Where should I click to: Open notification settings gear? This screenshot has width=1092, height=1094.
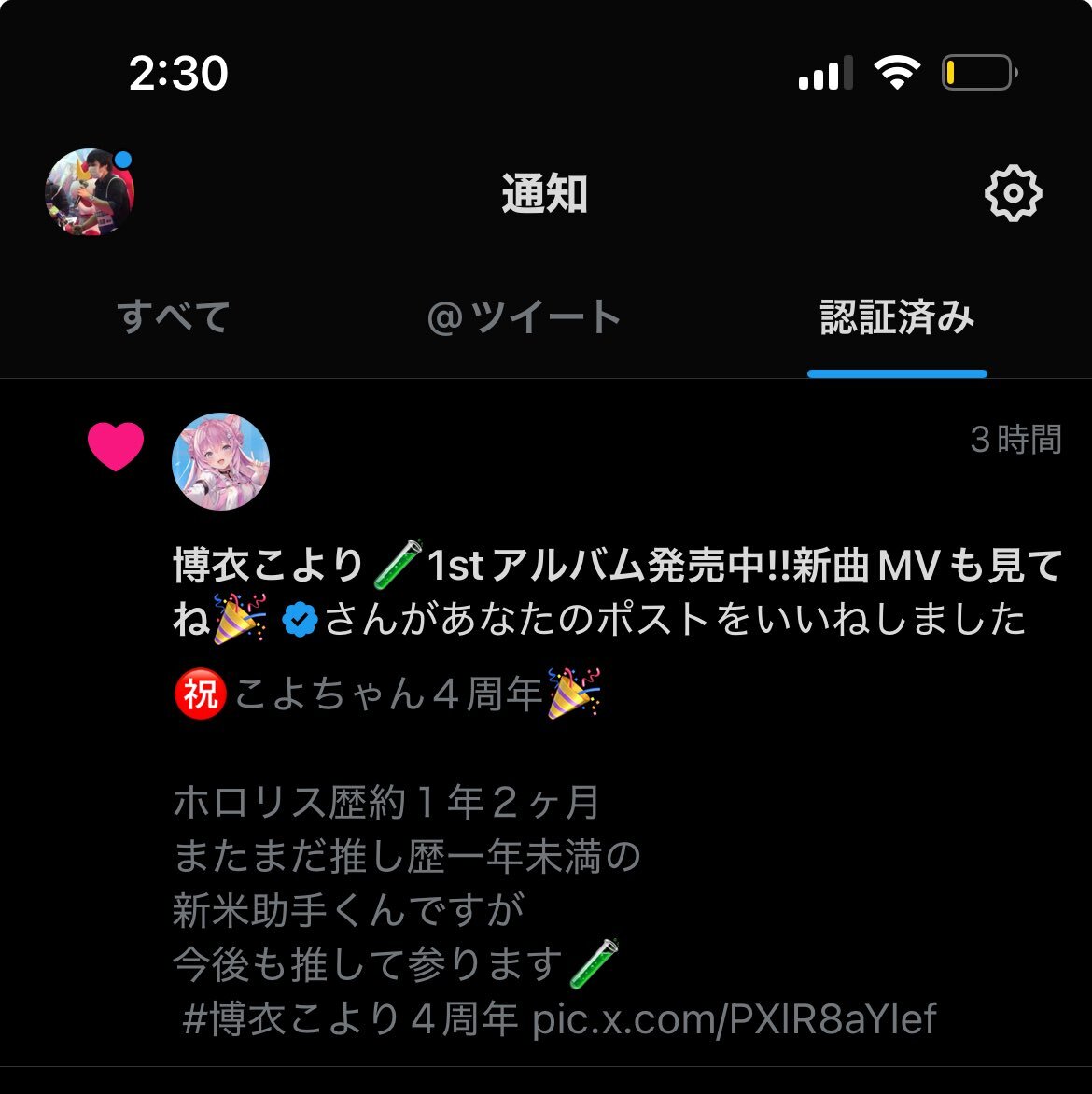click(1013, 194)
